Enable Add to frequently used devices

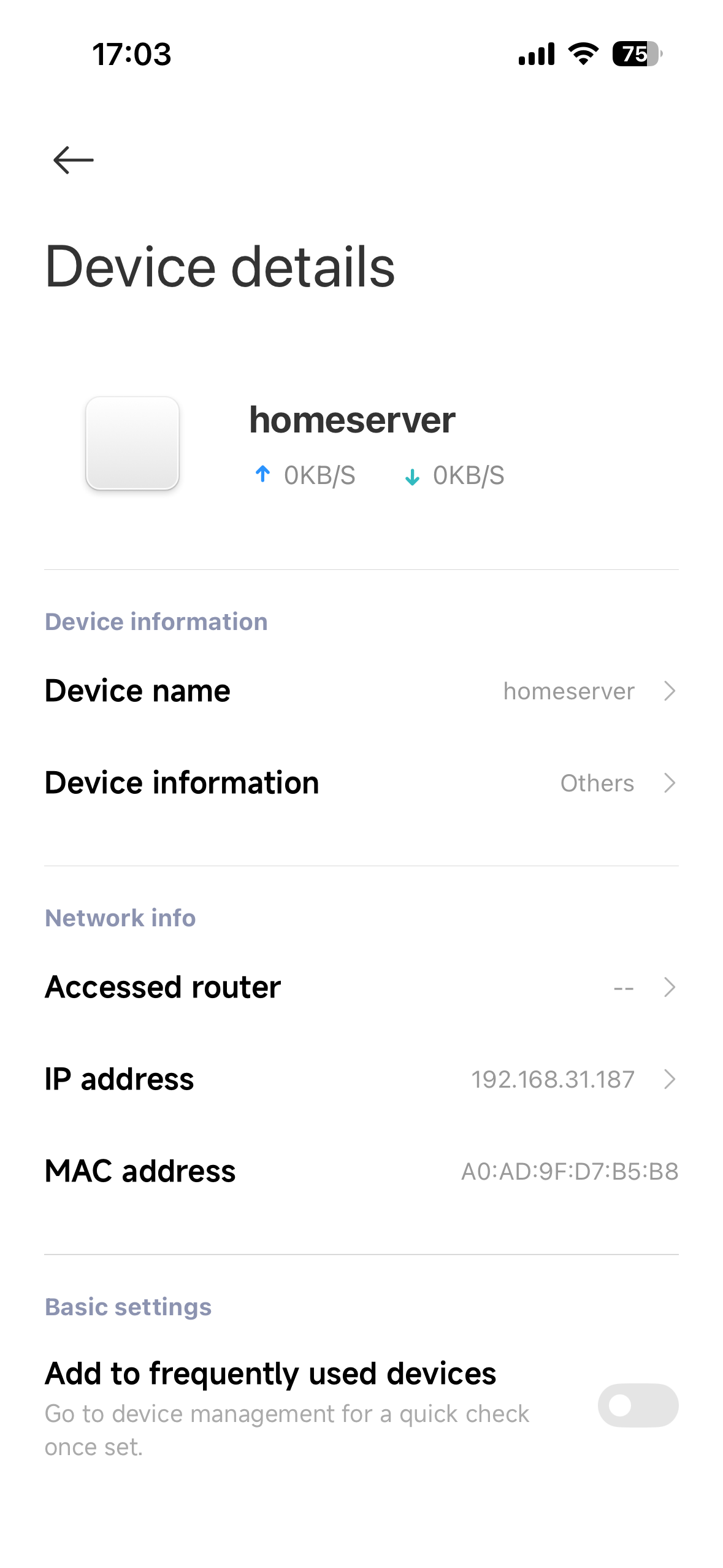[x=638, y=1405]
